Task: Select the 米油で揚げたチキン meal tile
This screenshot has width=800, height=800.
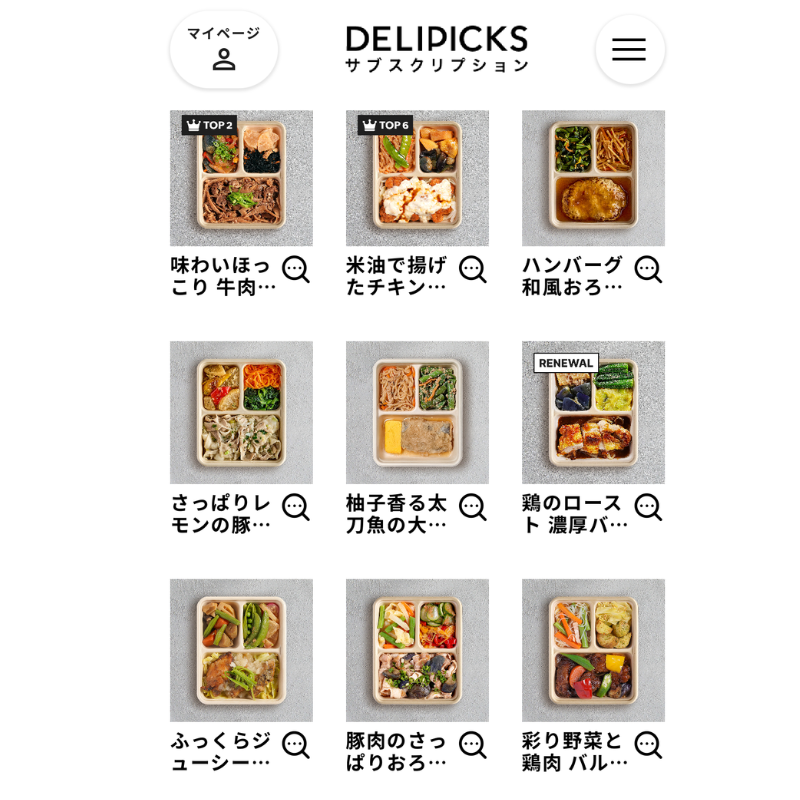Action: [417, 178]
